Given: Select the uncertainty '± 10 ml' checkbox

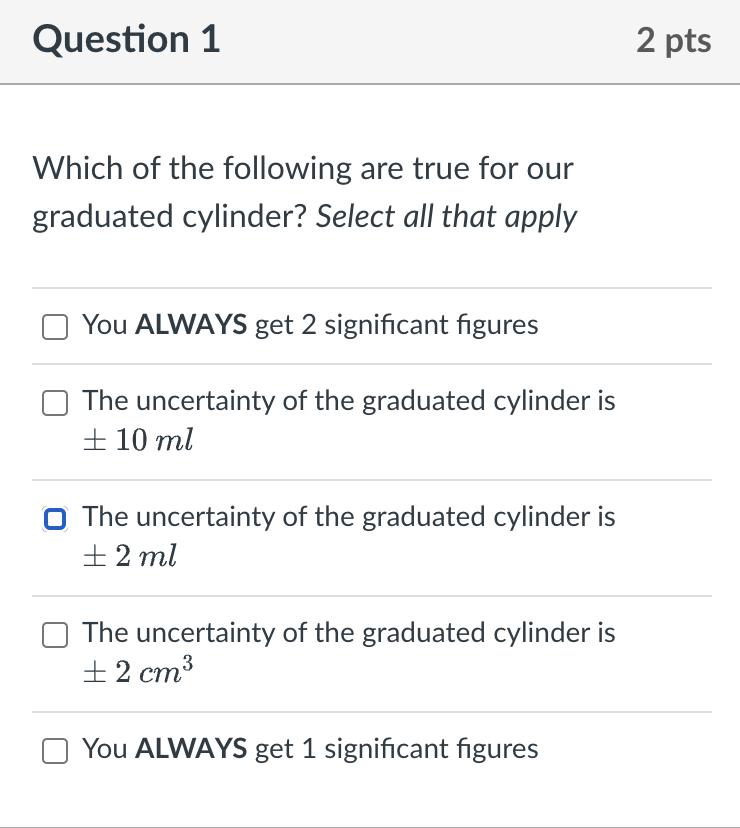Looking at the screenshot, I should (x=55, y=403).
